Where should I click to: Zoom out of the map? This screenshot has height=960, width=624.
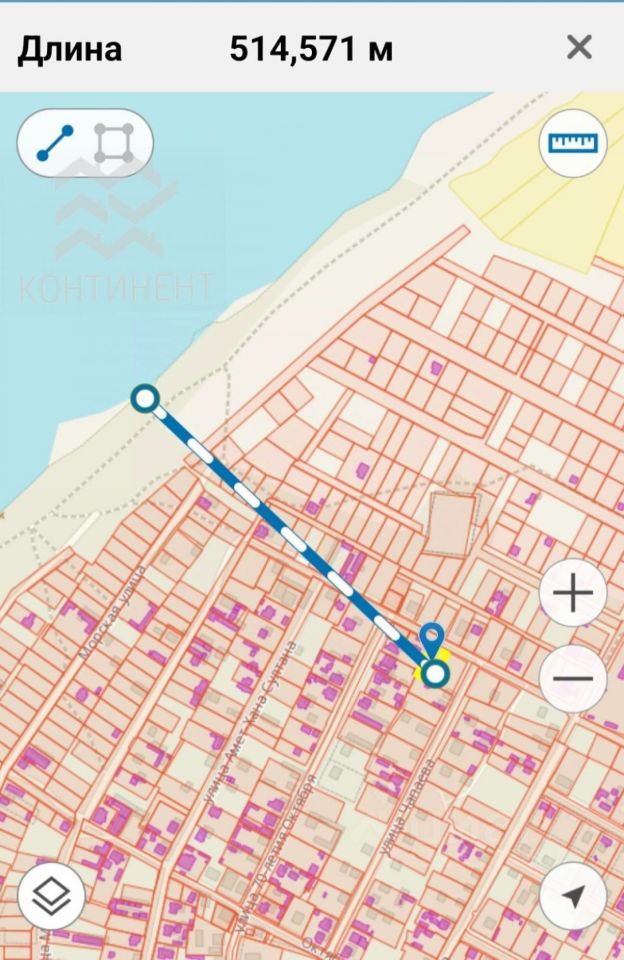click(x=573, y=679)
